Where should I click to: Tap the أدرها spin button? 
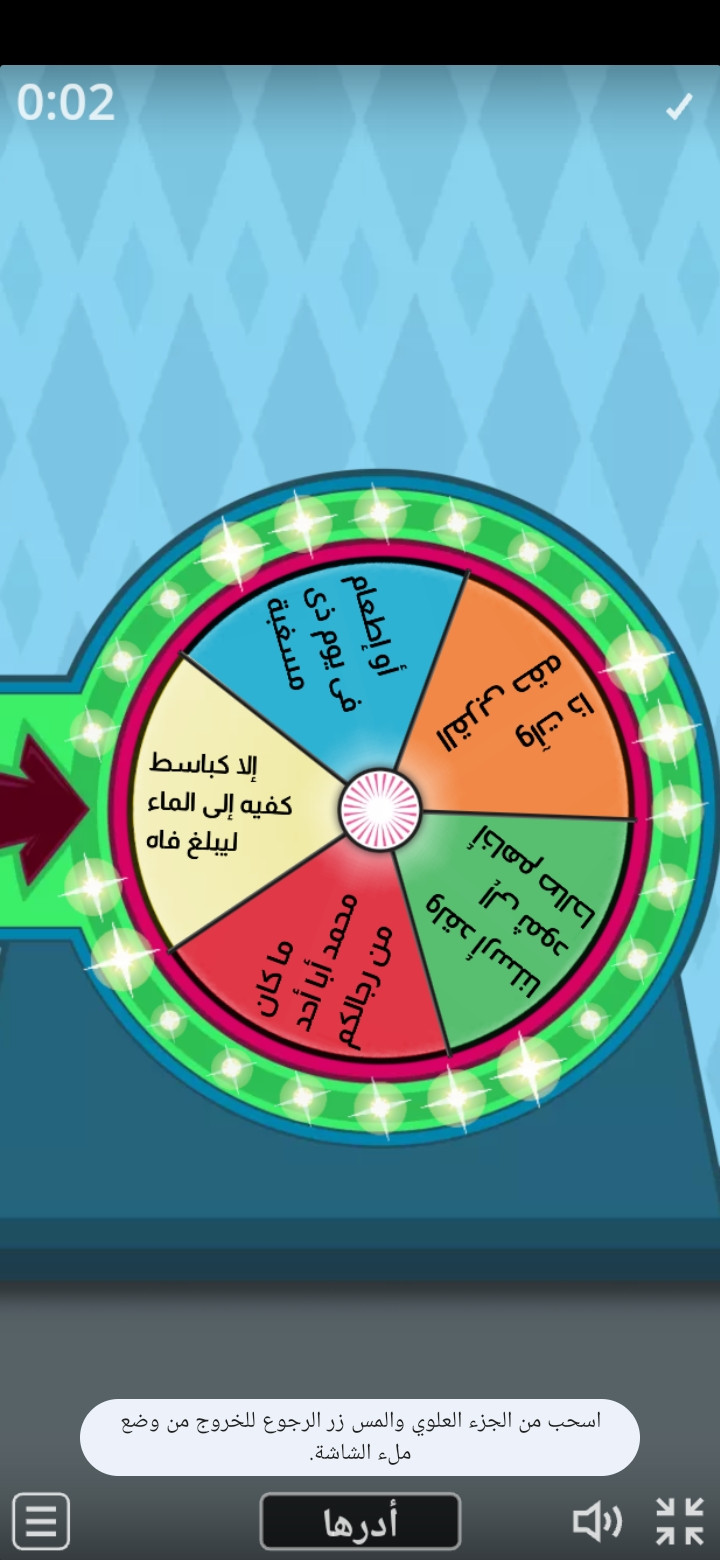click(360, 1521)
